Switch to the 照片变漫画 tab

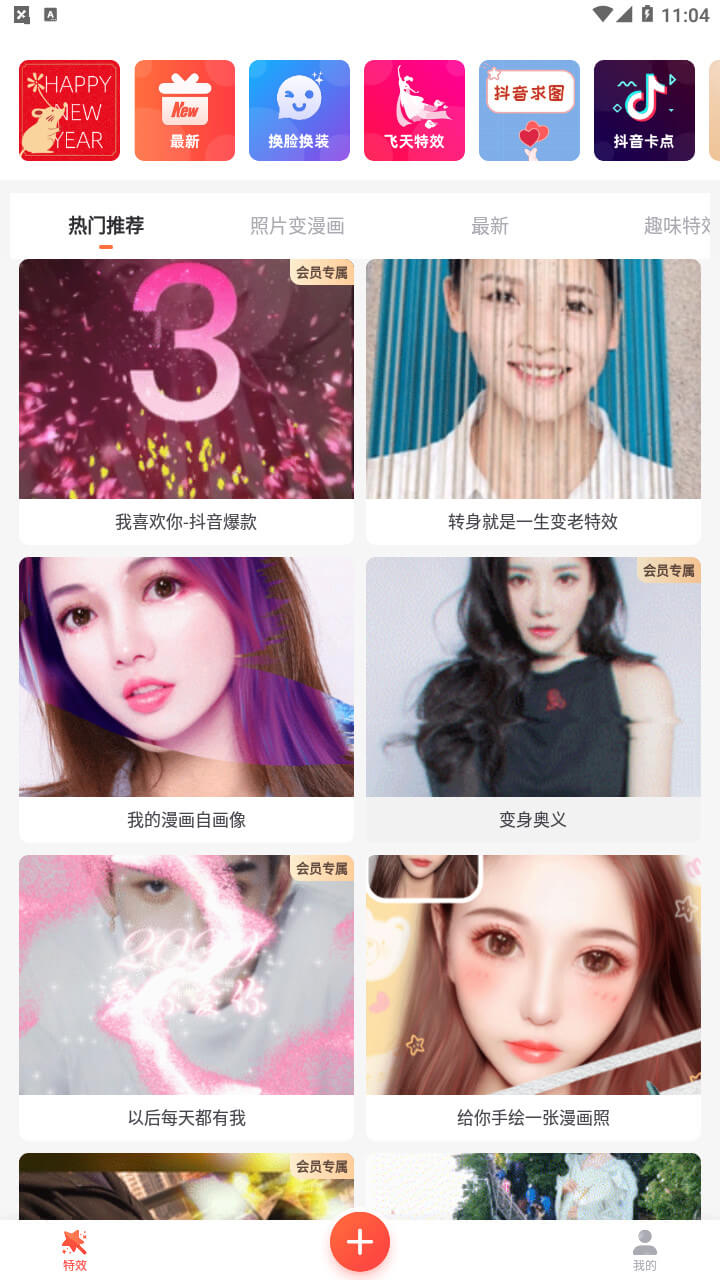click(297, 226)
